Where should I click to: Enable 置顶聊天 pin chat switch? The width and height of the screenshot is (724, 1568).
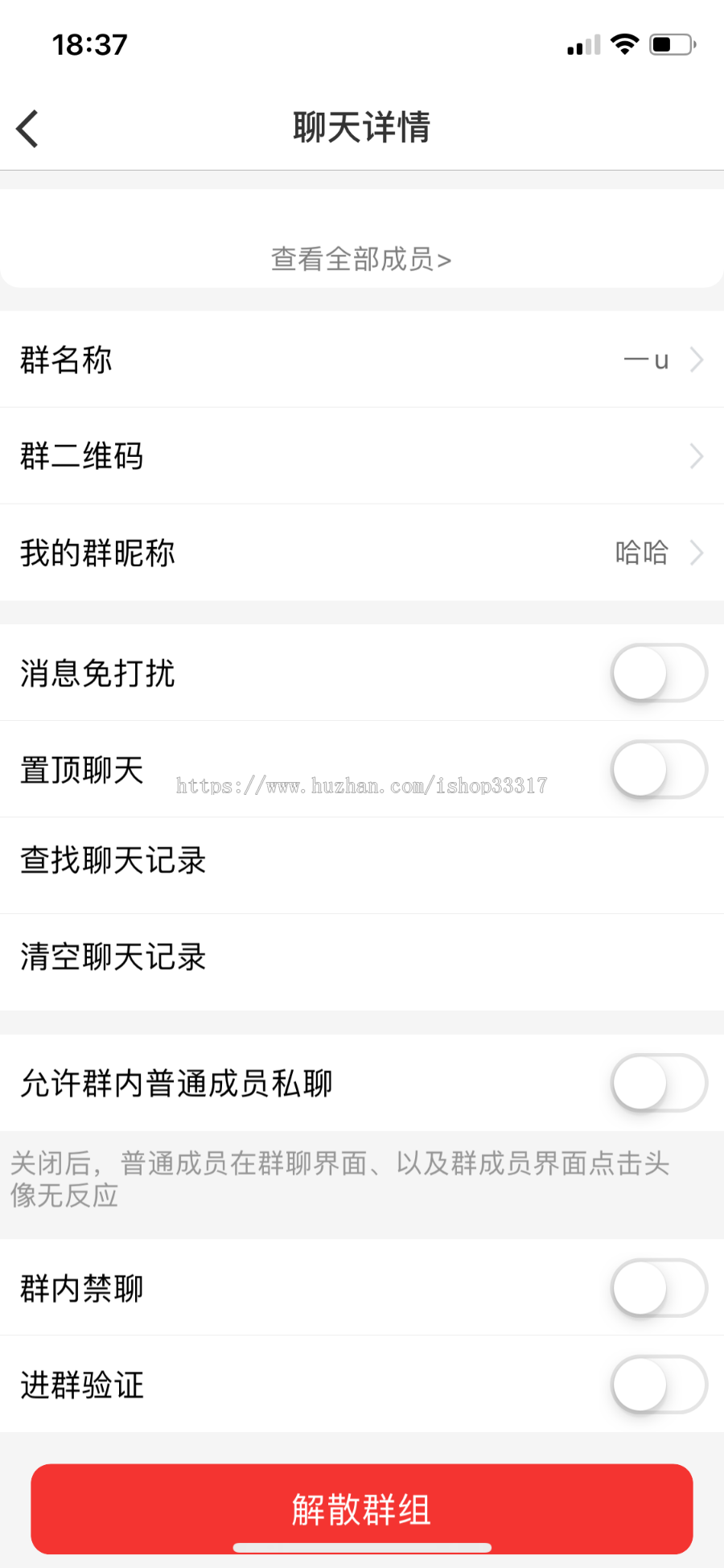pyautogui.click(x=658, y=769)
